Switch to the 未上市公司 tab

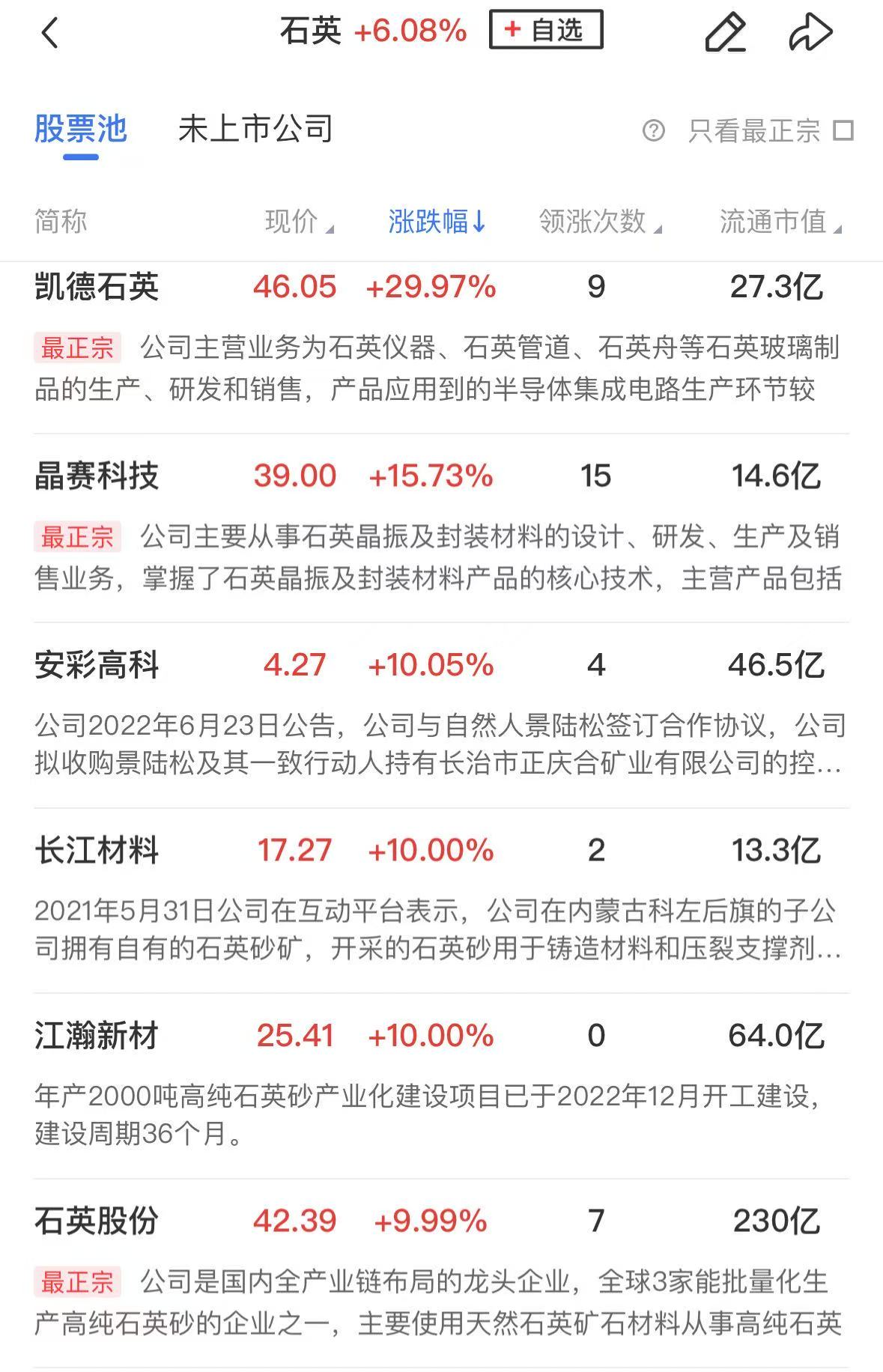coord(255,130)
